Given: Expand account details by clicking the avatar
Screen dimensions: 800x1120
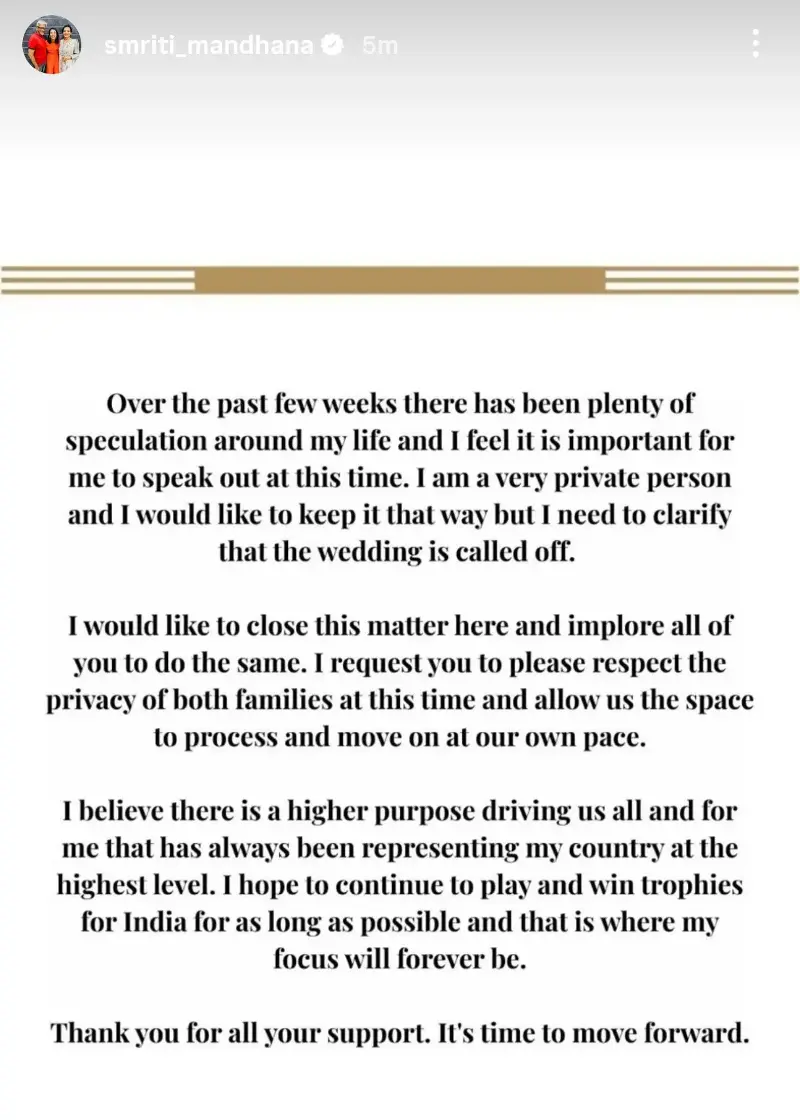Looking at the screenshot, I should (x=50, y=45).
